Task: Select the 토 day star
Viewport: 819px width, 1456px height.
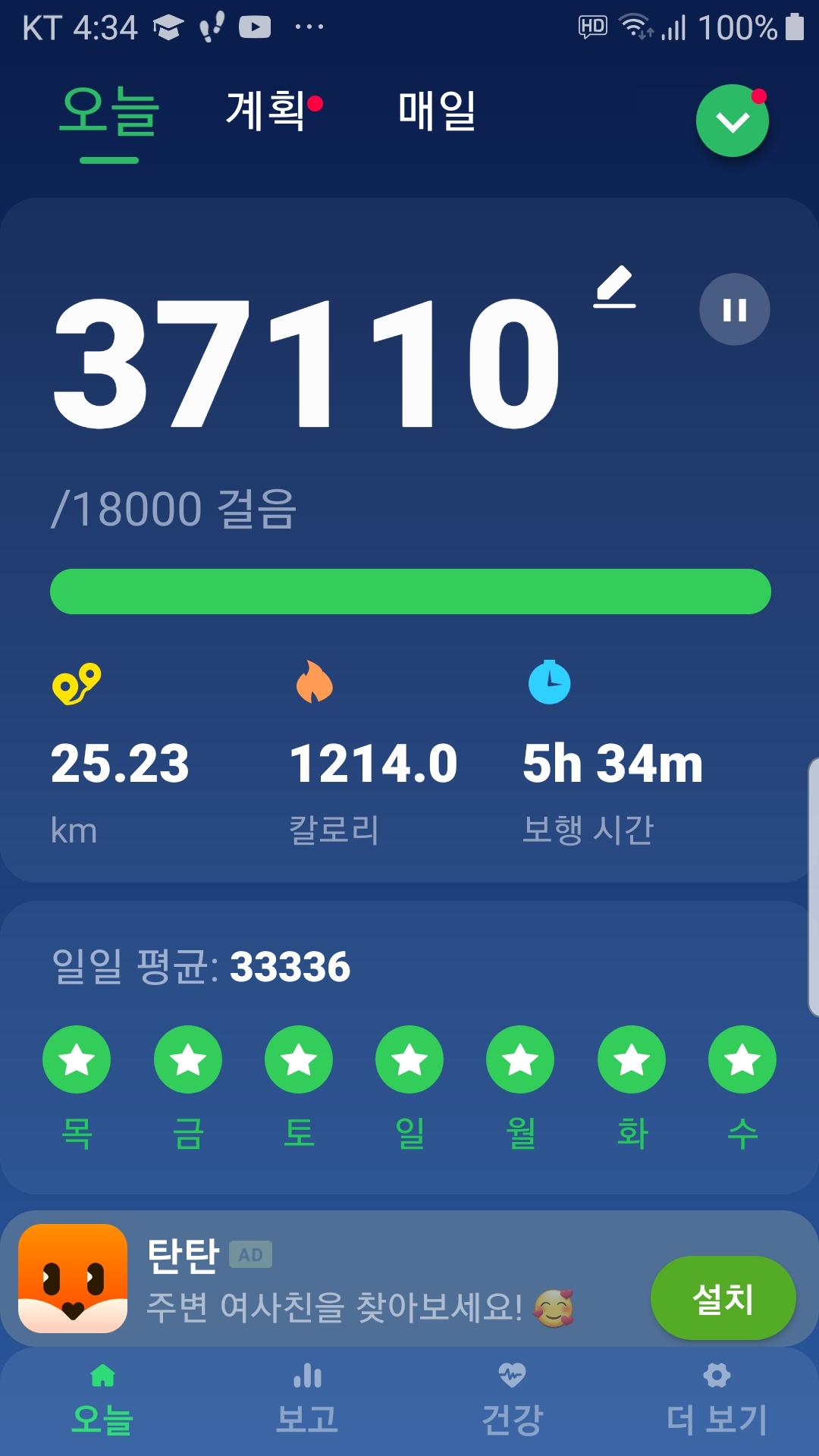Action: [299, 1059]
